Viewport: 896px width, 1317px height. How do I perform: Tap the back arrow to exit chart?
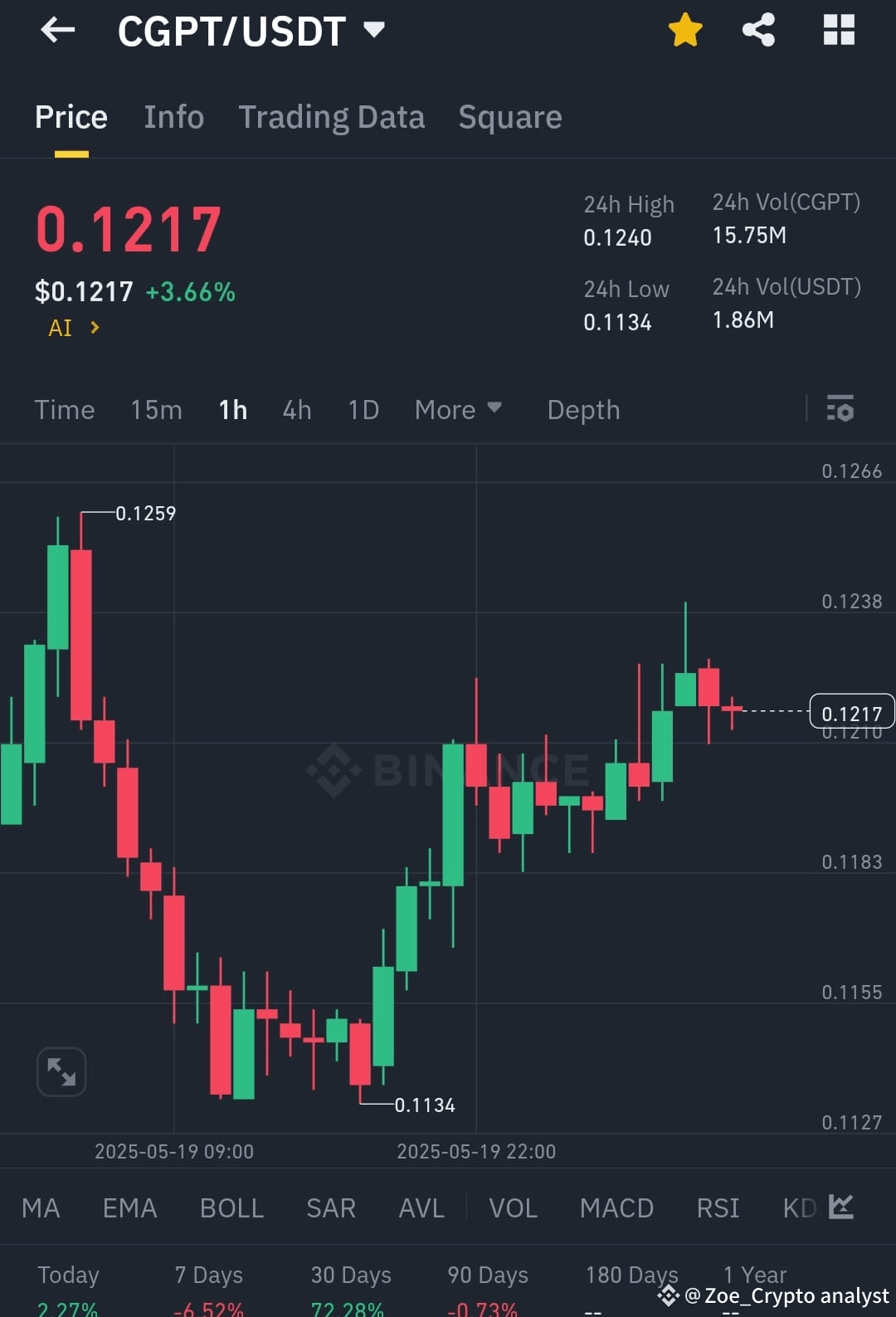pos(56,30)
